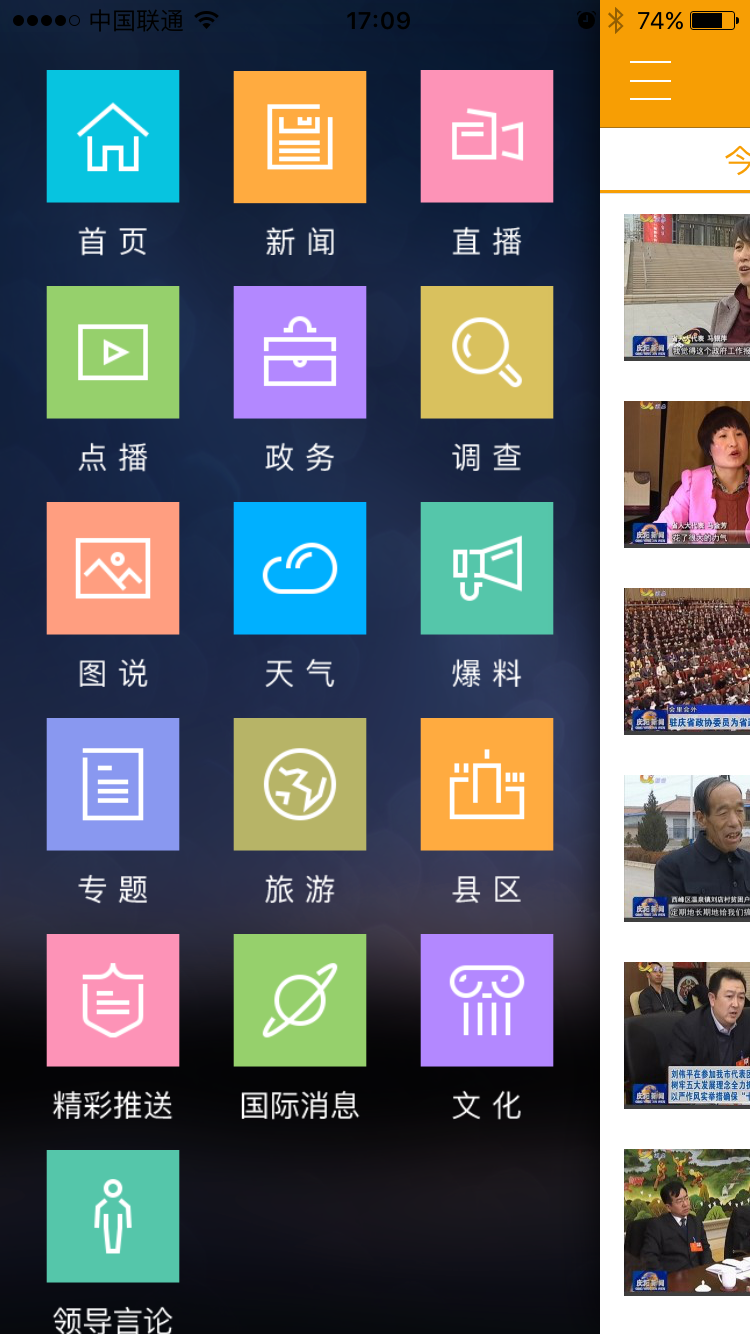Open the 政务 government affairs section

pyautogui.click(x=300, y=352)
